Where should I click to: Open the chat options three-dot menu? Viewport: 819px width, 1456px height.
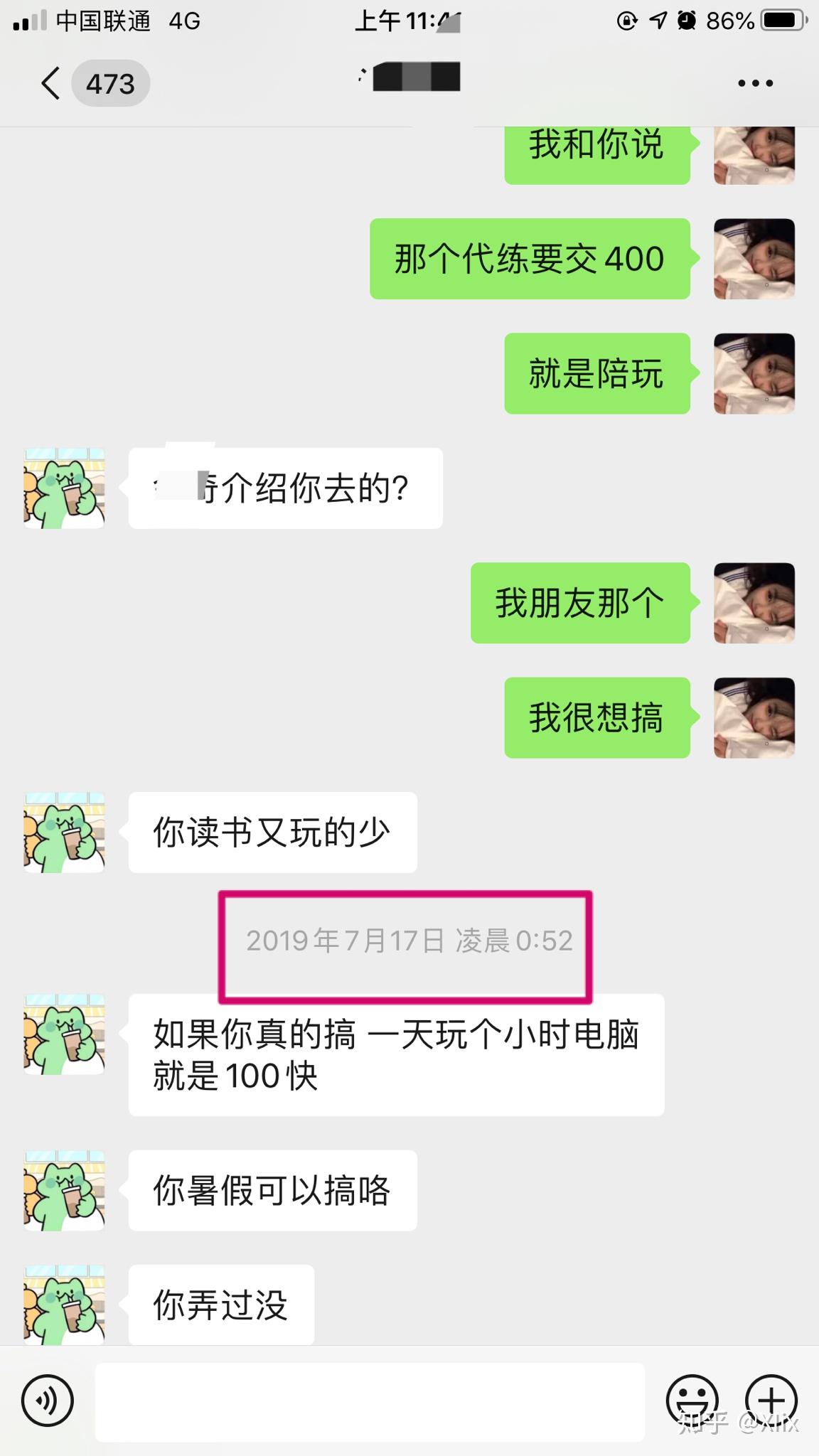coord(755,84)
